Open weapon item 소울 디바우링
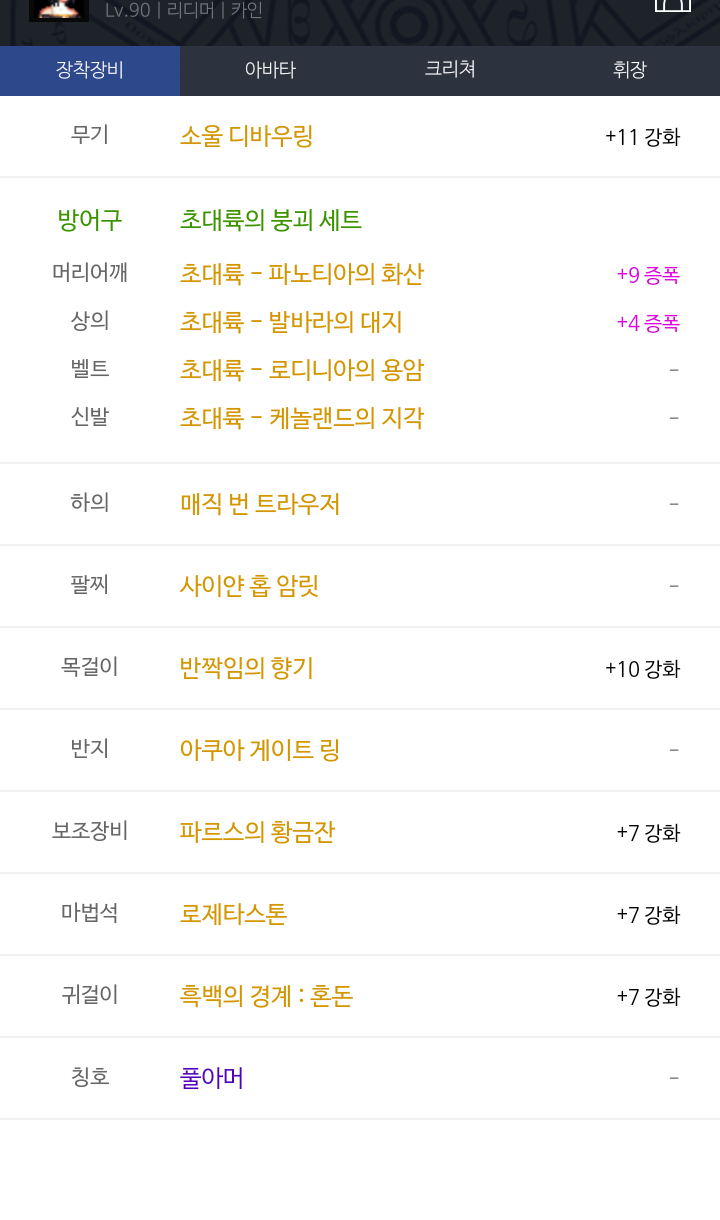720x1220 pixels. [246, 136]
